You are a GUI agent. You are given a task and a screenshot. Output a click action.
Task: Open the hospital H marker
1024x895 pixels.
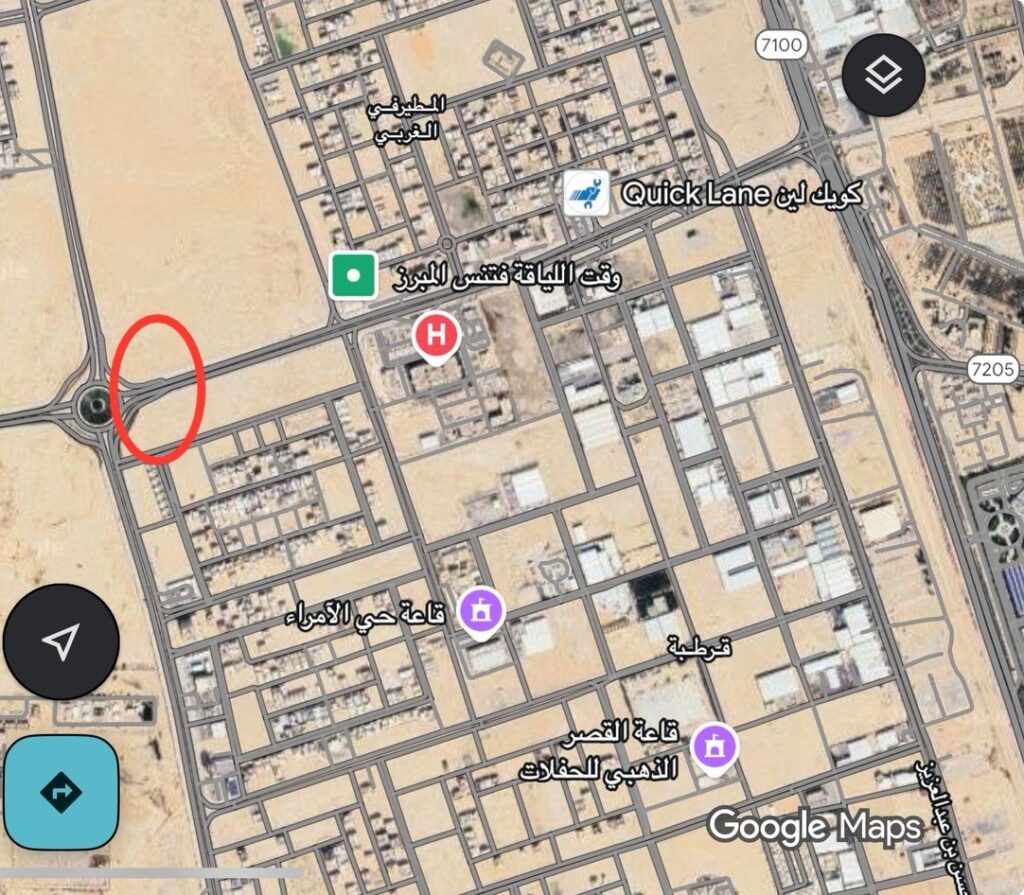pos(437,335)
